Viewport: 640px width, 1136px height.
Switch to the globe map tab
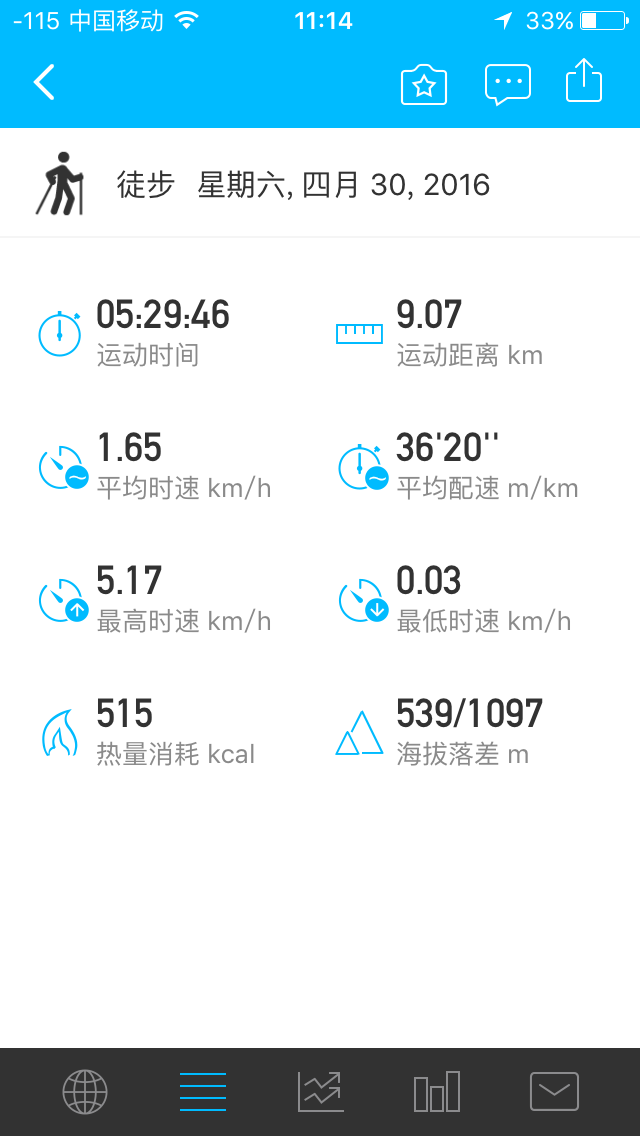[85, 1091]
